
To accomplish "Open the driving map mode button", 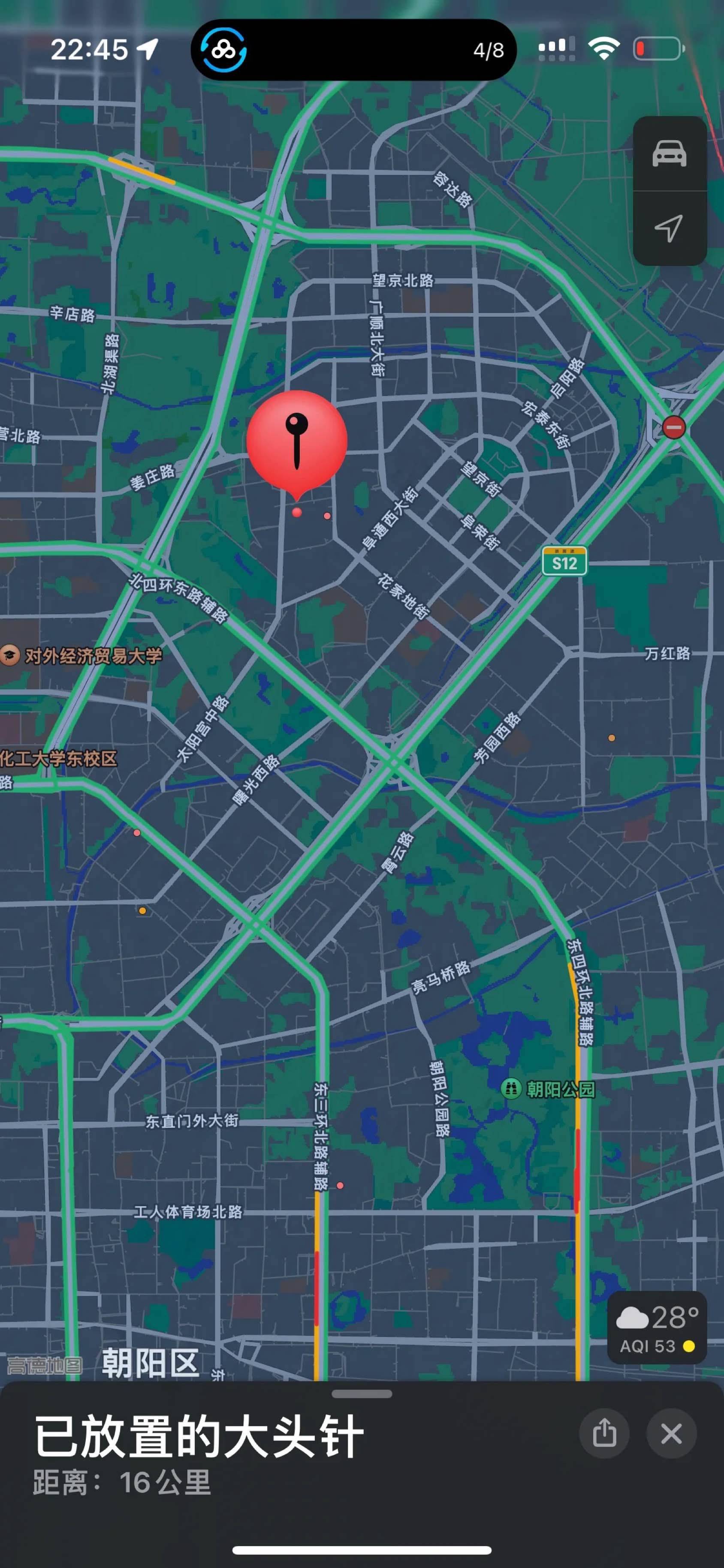I will [669, 153].
